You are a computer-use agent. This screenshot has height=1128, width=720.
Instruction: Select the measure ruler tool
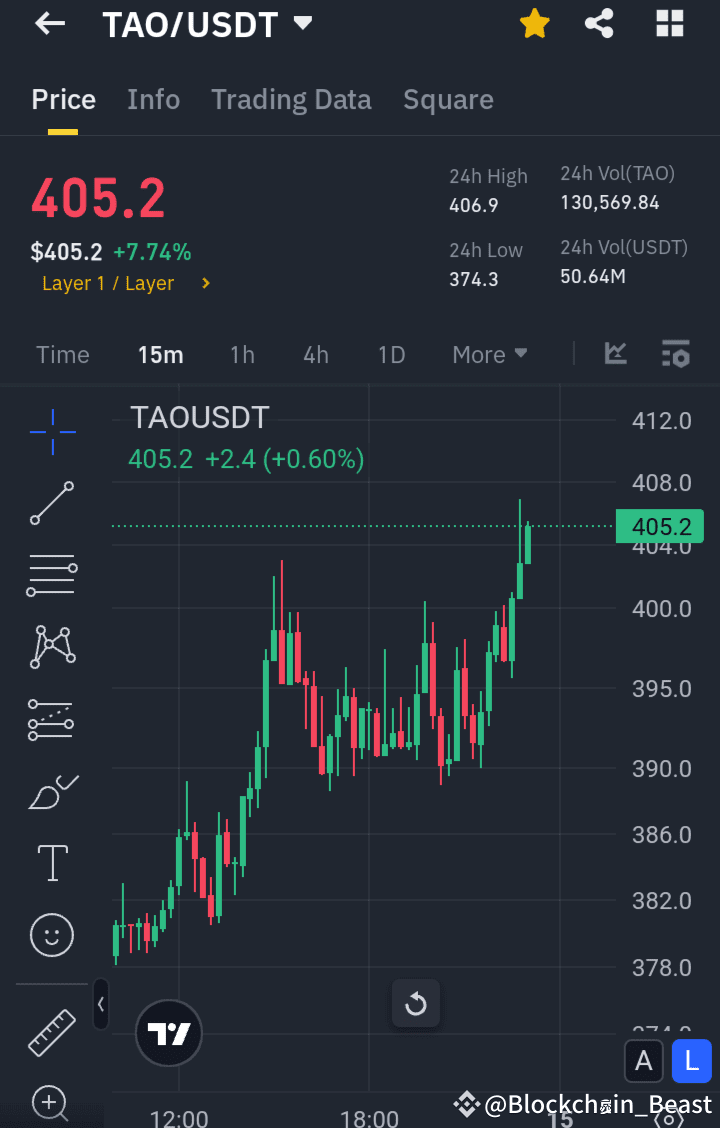51,1032
